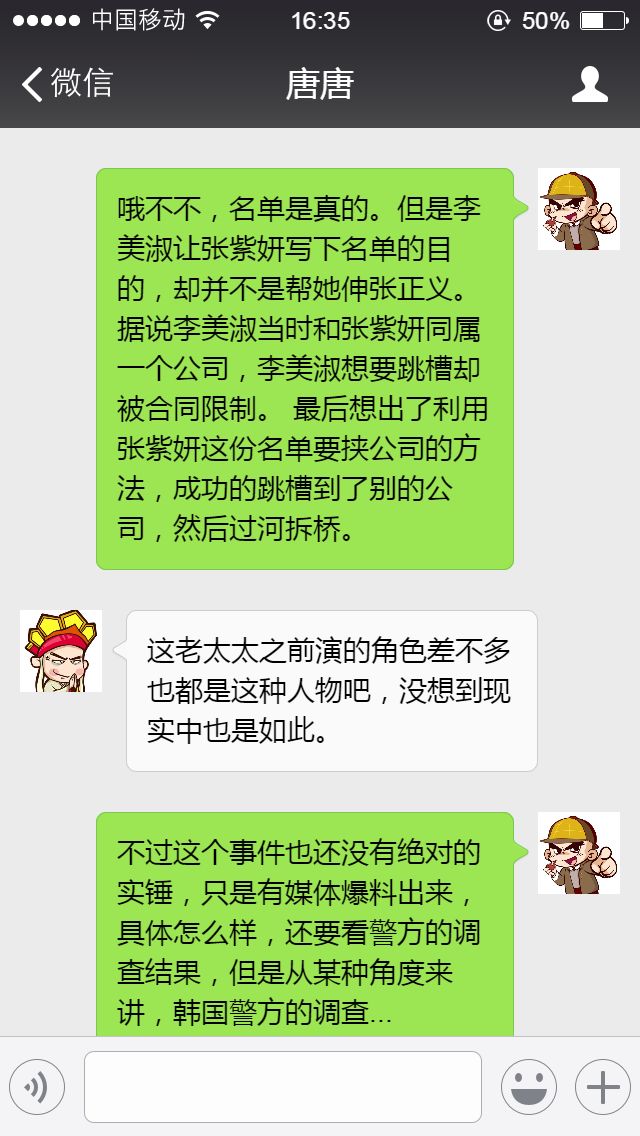The image size is (640, 1136).
Task: Go back to the 微信 chat list
Action: (67, 83)
